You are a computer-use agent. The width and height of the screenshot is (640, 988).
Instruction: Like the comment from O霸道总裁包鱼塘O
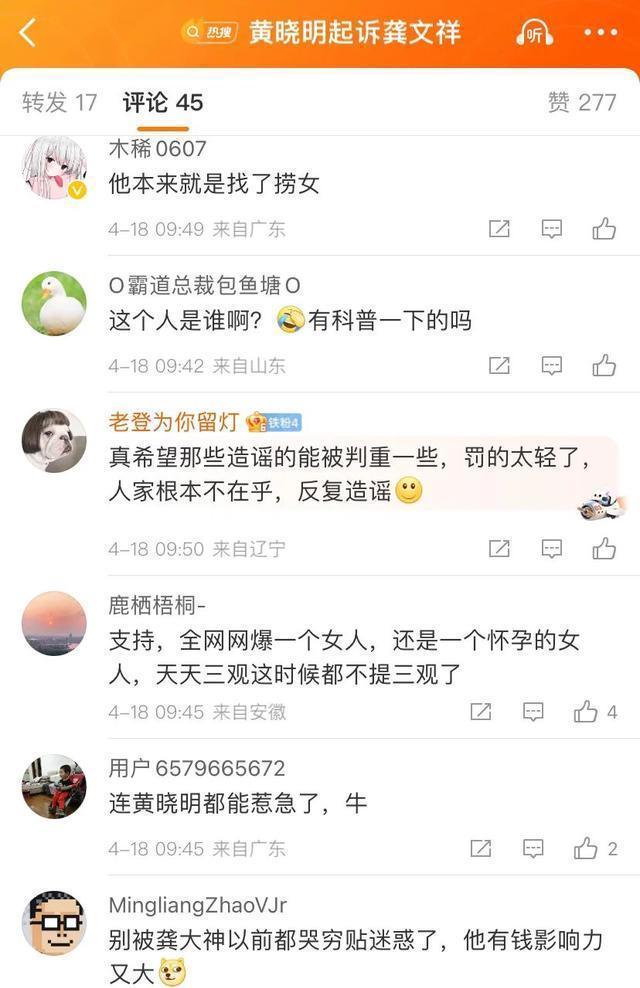tap(604, 366)
